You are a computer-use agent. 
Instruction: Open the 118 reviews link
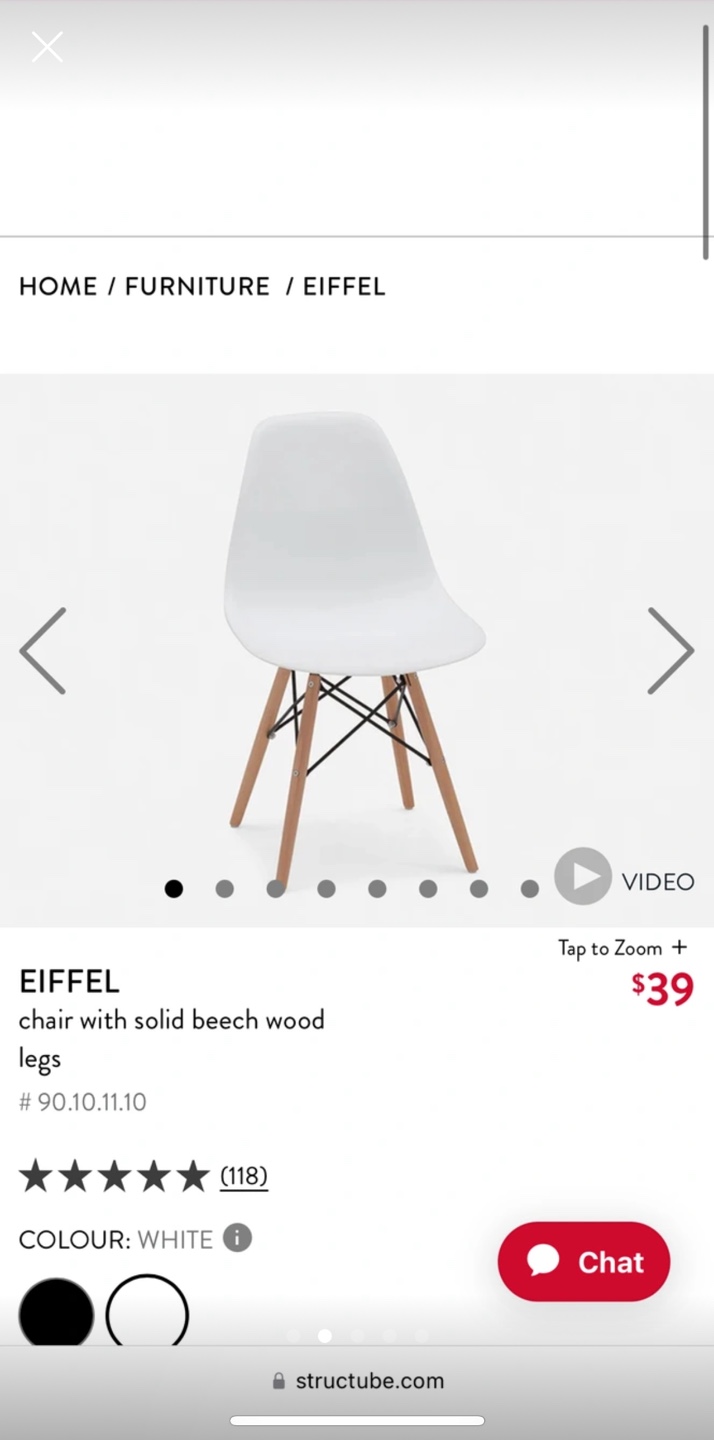[x=244, y=1175]
